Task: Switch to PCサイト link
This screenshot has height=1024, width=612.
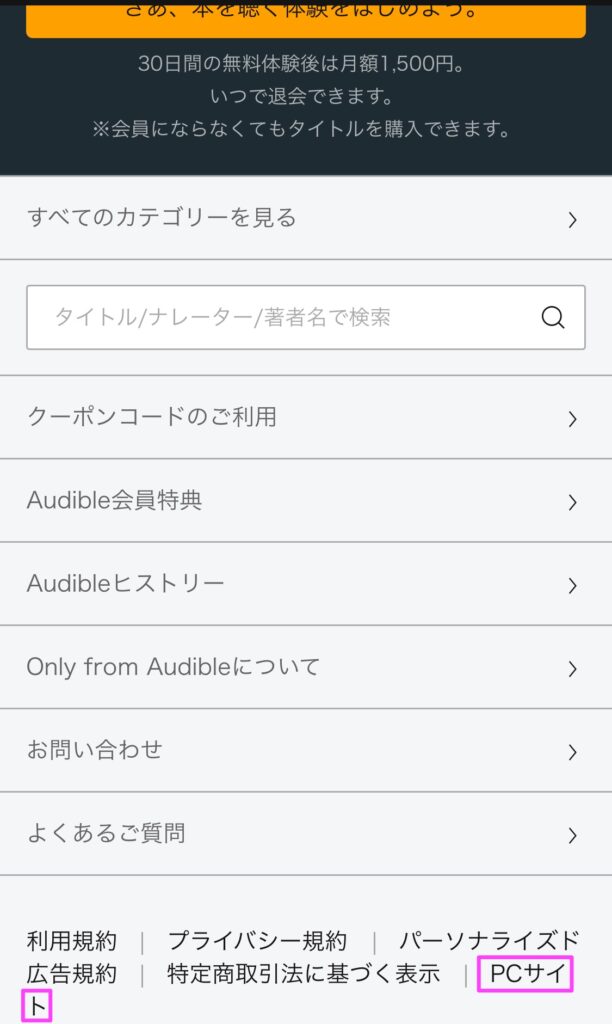Action: tap(528, 974)
